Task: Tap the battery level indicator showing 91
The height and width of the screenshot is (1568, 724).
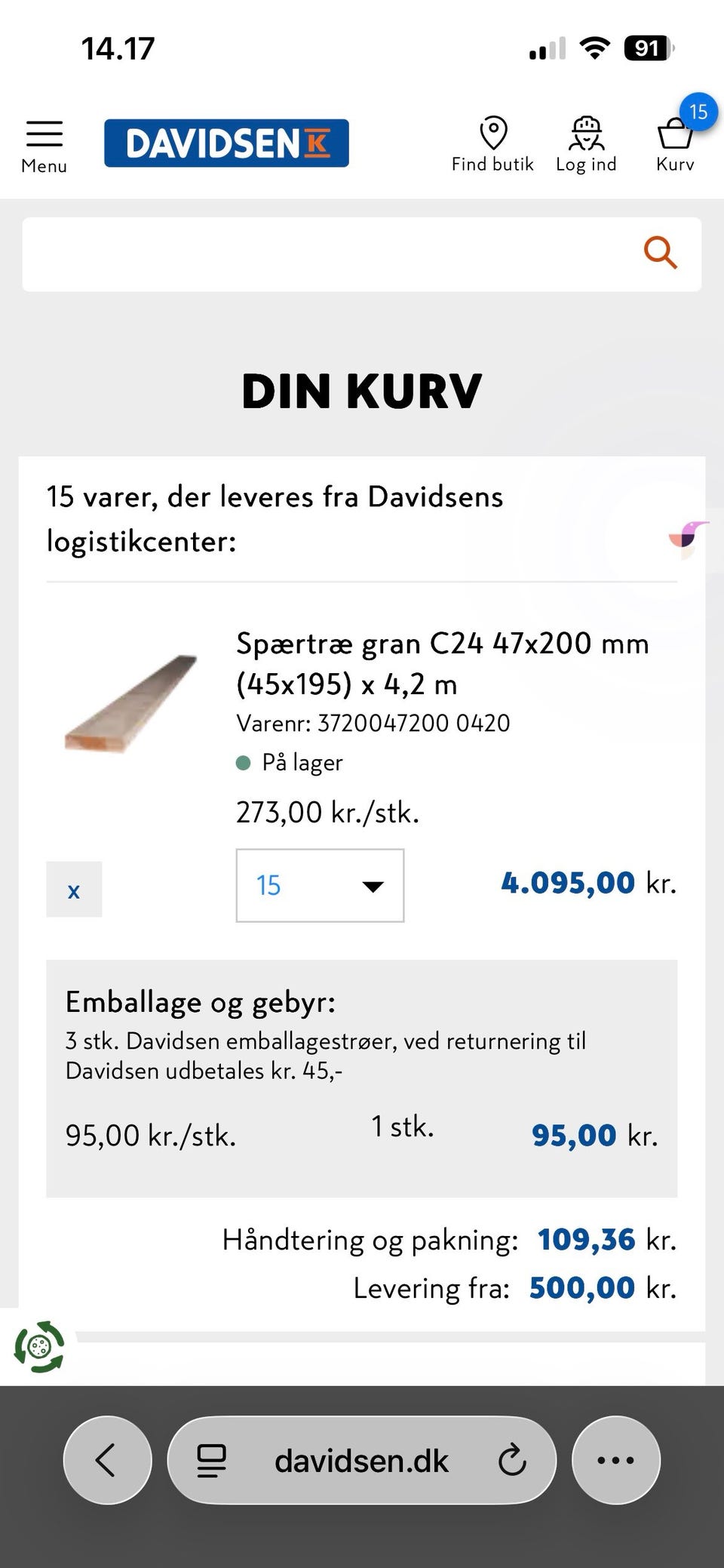Action: coord(645,48)
